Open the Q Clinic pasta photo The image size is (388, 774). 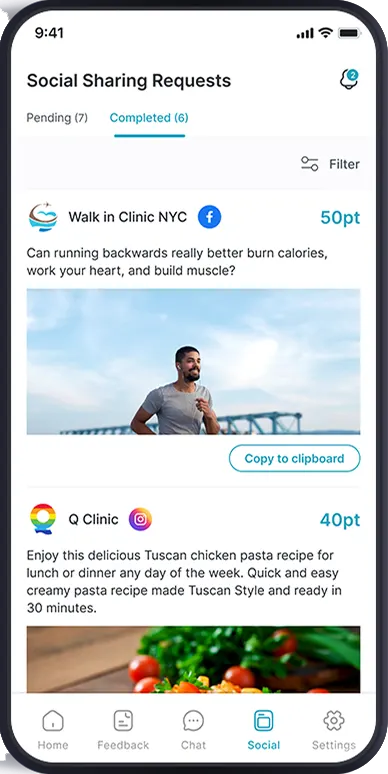click(194, 659)
